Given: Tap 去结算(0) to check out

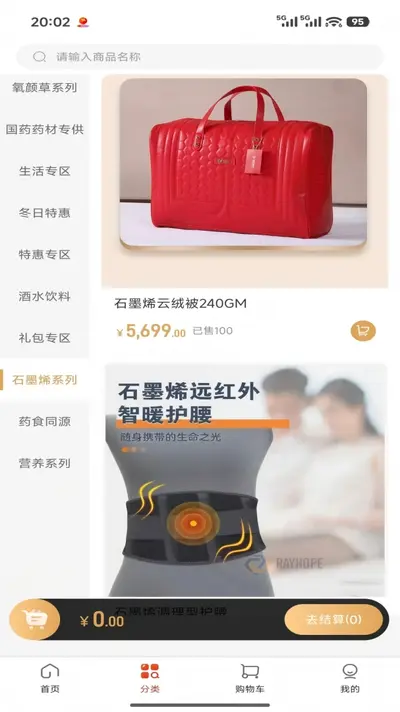Looking at the screenshot, I should click(x=334, y=619).
